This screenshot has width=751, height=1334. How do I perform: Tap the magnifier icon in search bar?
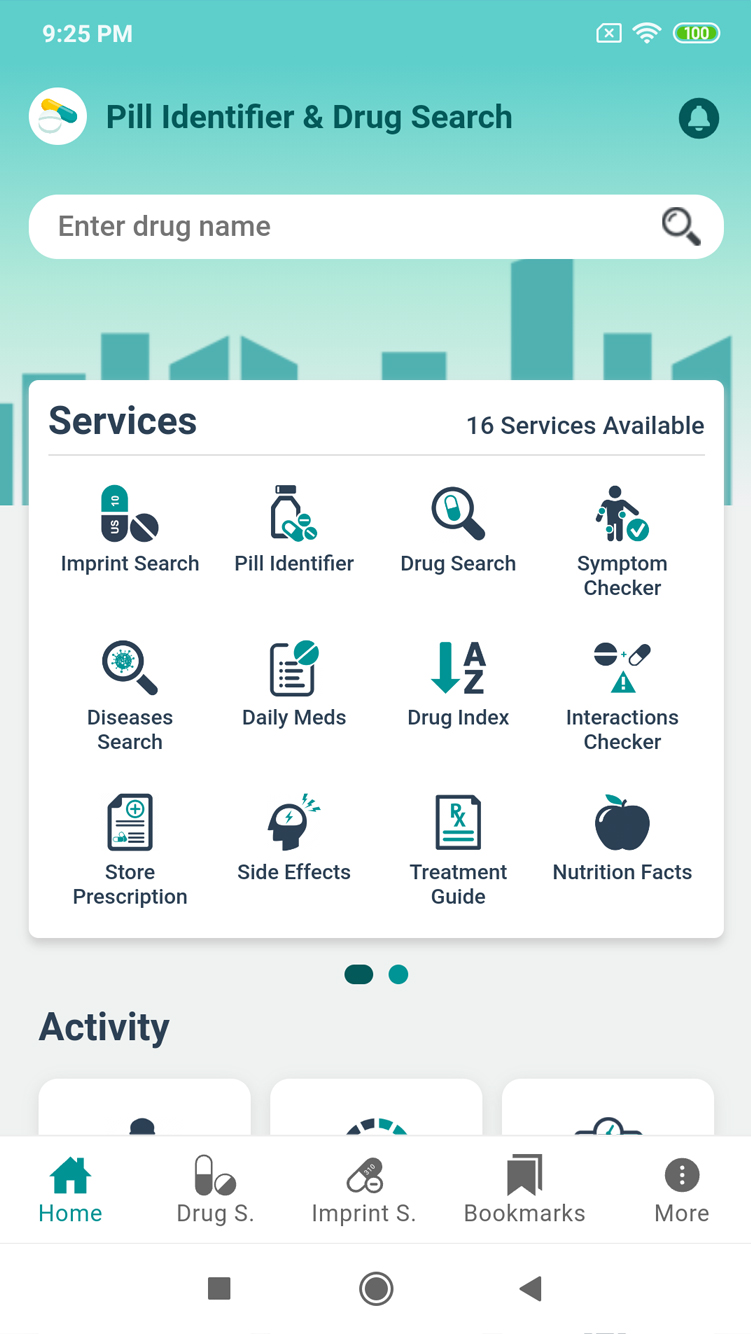click(x=681, y=227)
